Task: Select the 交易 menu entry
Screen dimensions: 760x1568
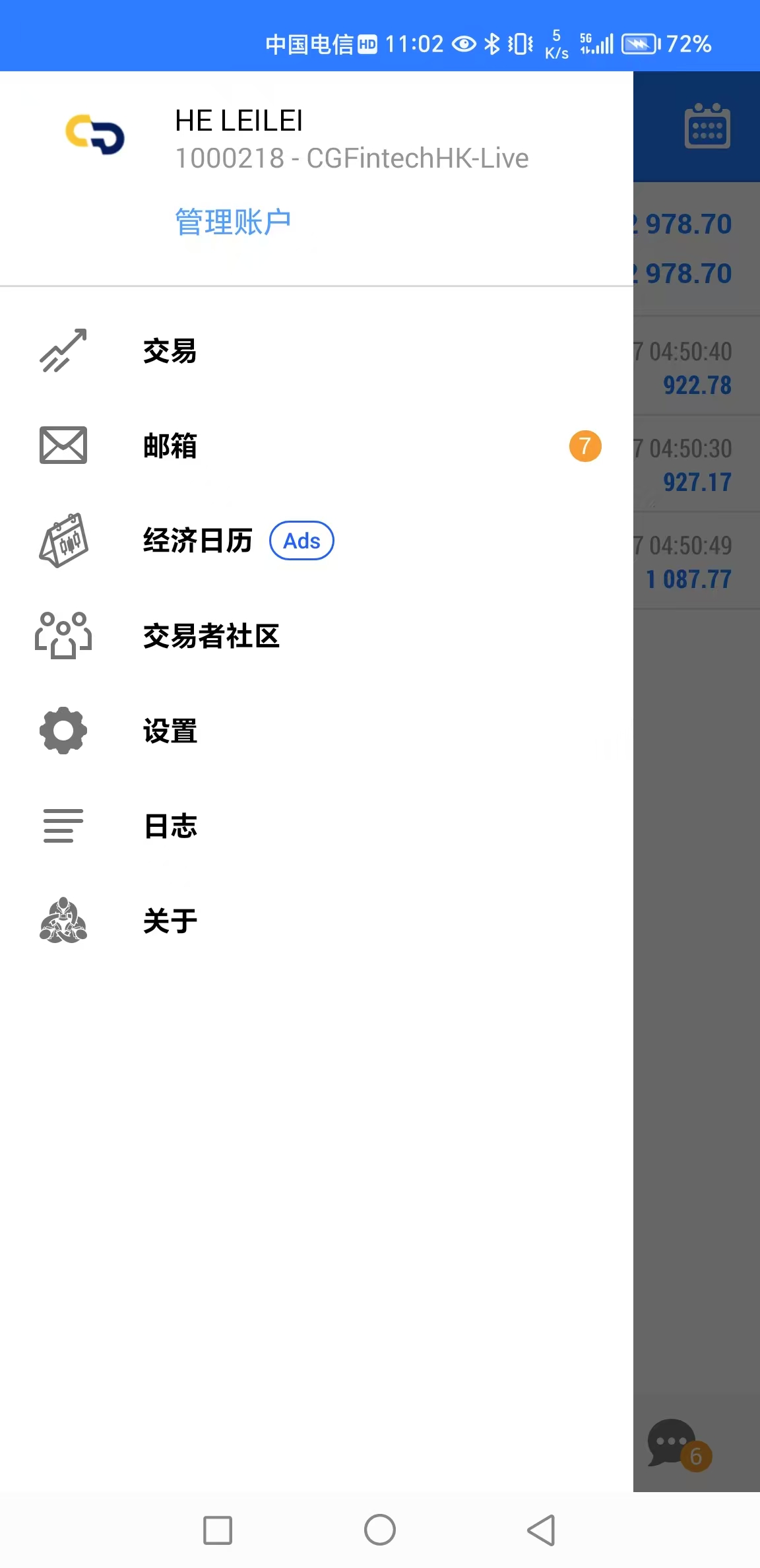Action: click(168, 352)
